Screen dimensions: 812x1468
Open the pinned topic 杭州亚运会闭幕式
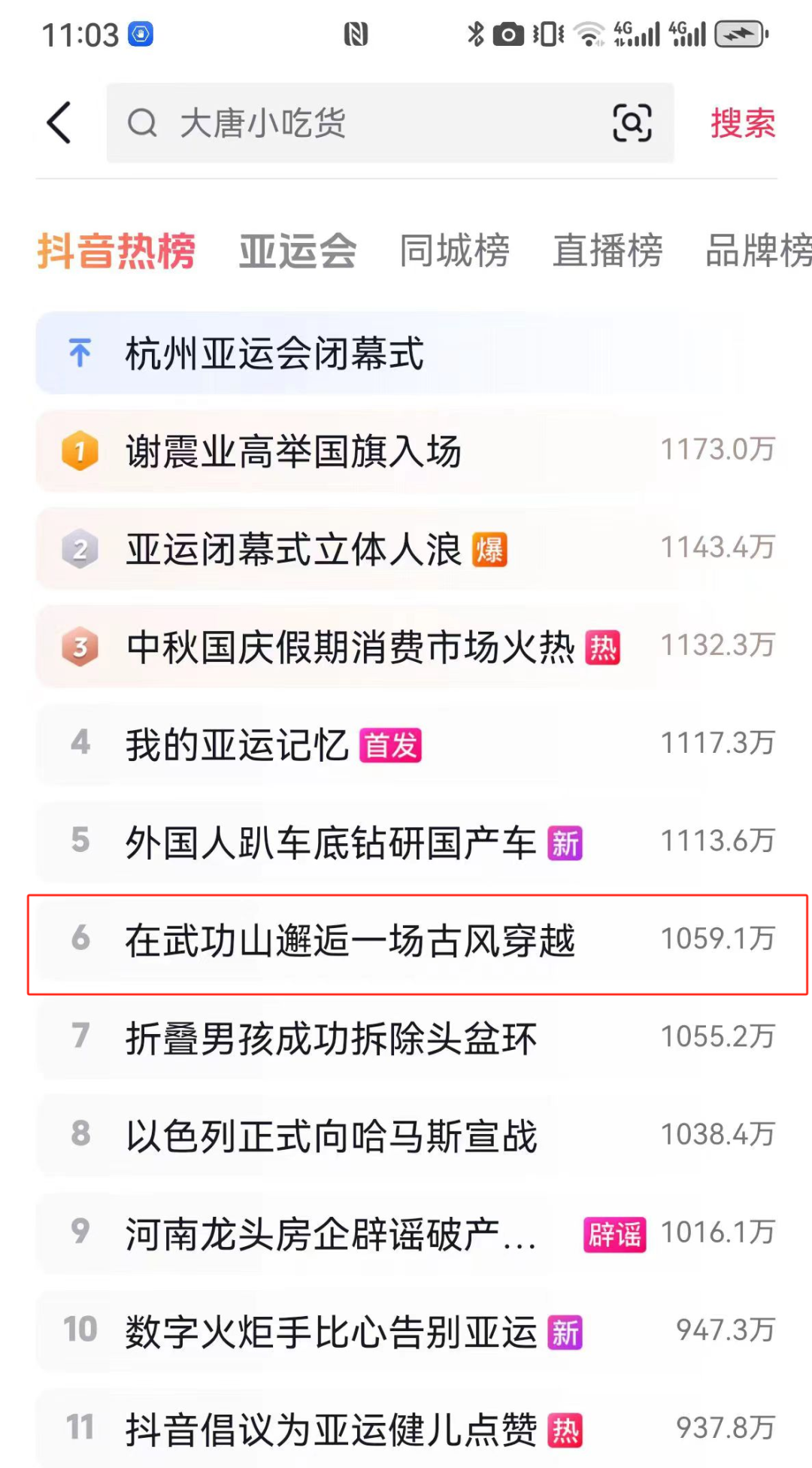pyautogui.click(x=275, y=353)
